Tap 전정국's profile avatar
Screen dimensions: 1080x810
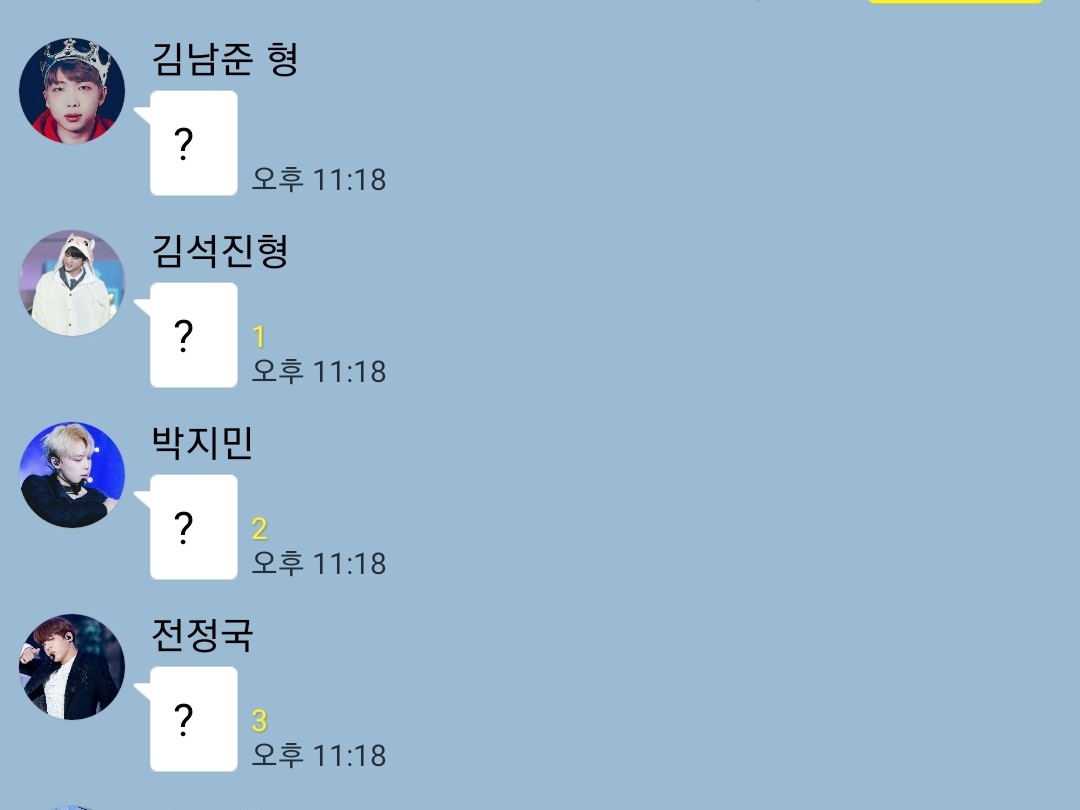[x=72, y=667]
